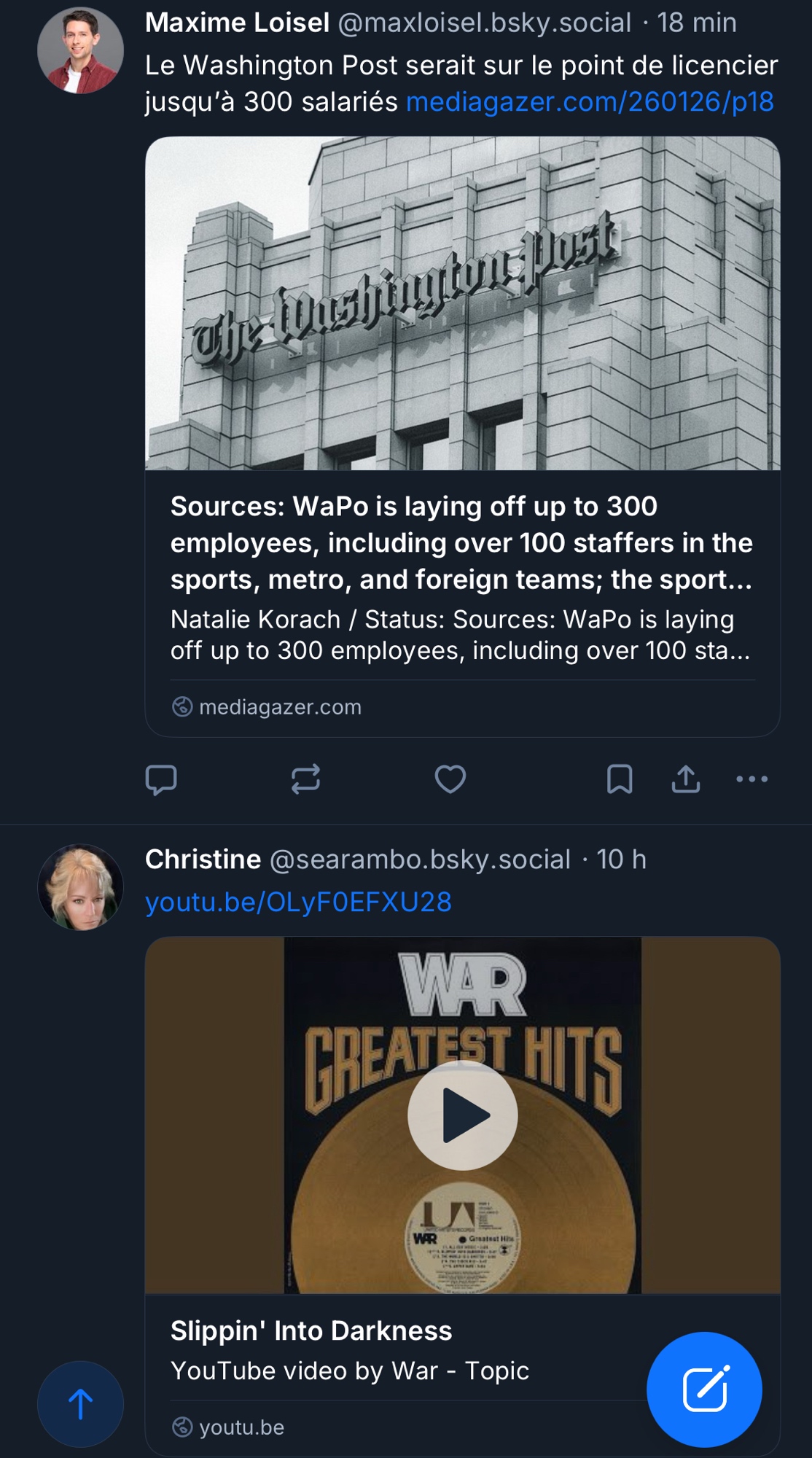The height and width of the screenshot is (1458, 812).
Task: Play the Slippin' Into Darkness video
Action: 462,1115
